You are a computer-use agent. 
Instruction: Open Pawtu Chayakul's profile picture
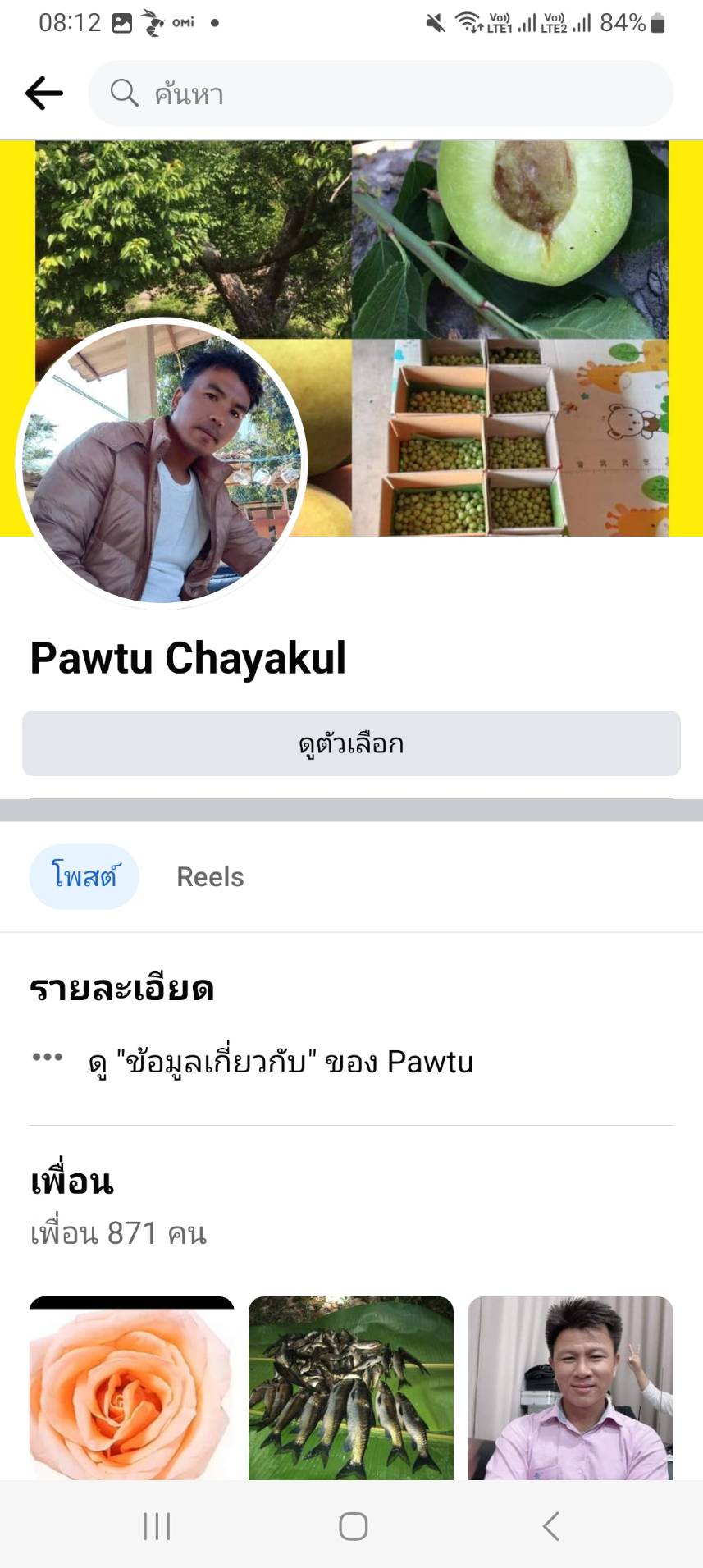click(162, 463)
